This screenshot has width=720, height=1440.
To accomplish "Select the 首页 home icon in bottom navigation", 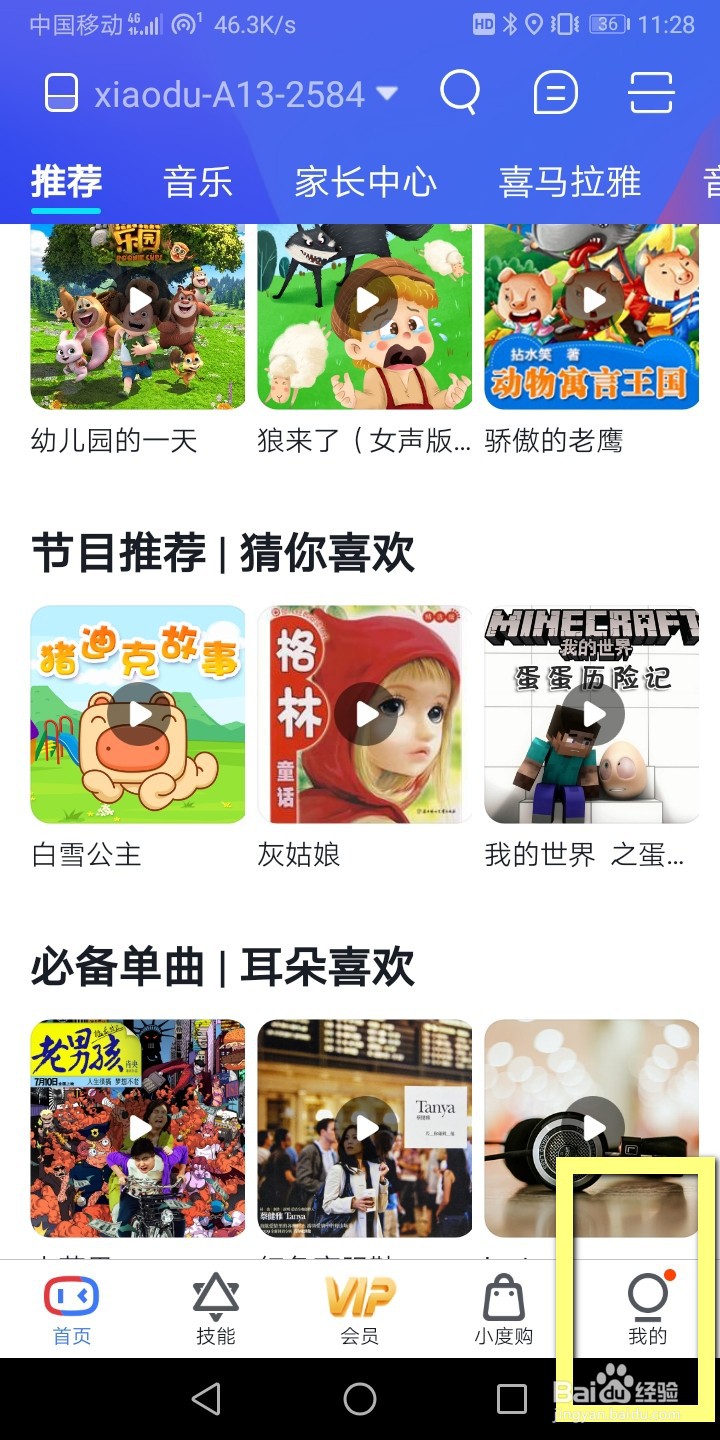I will point(71,1295).
